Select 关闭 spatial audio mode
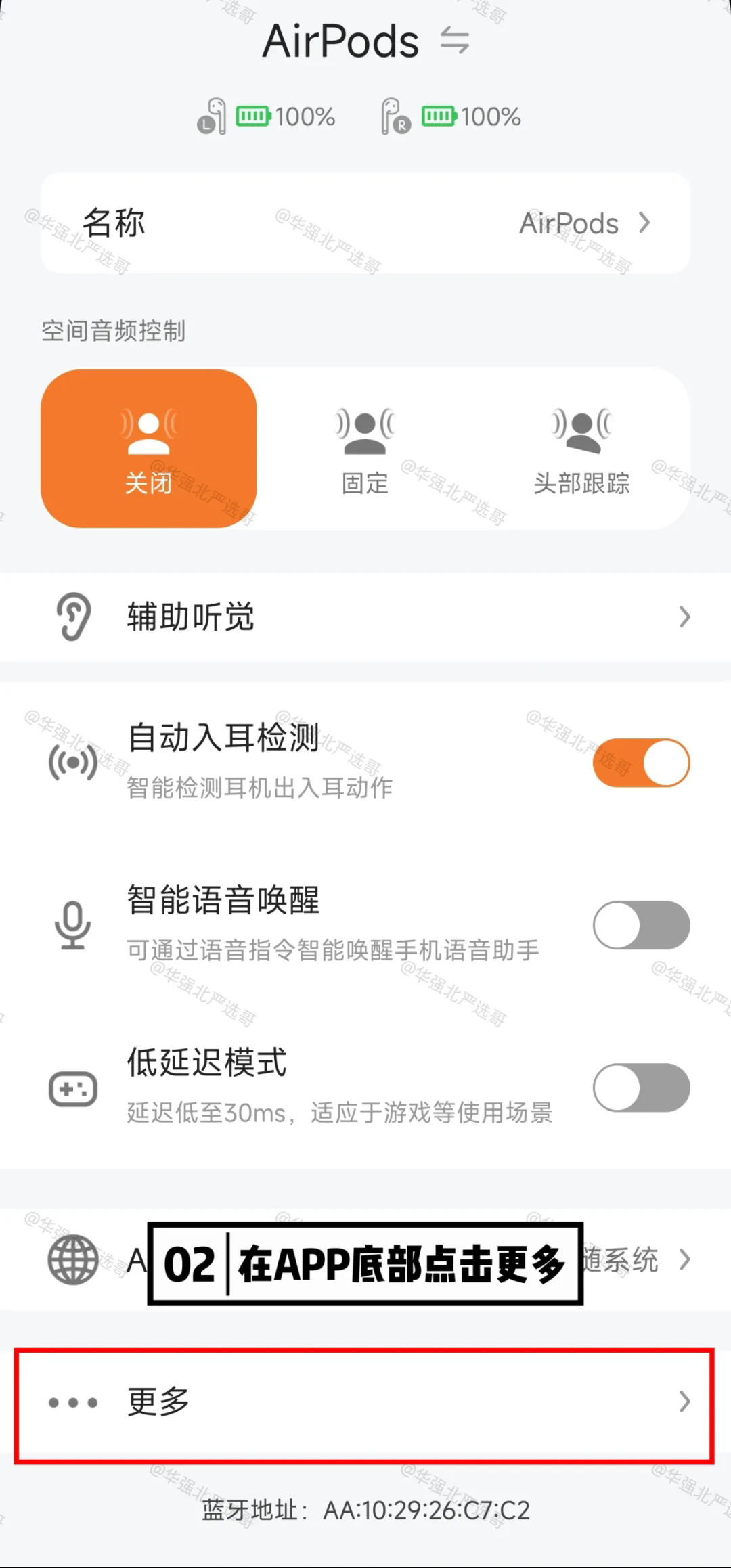Screen dimensions: 731x1568 coord(149,448)
